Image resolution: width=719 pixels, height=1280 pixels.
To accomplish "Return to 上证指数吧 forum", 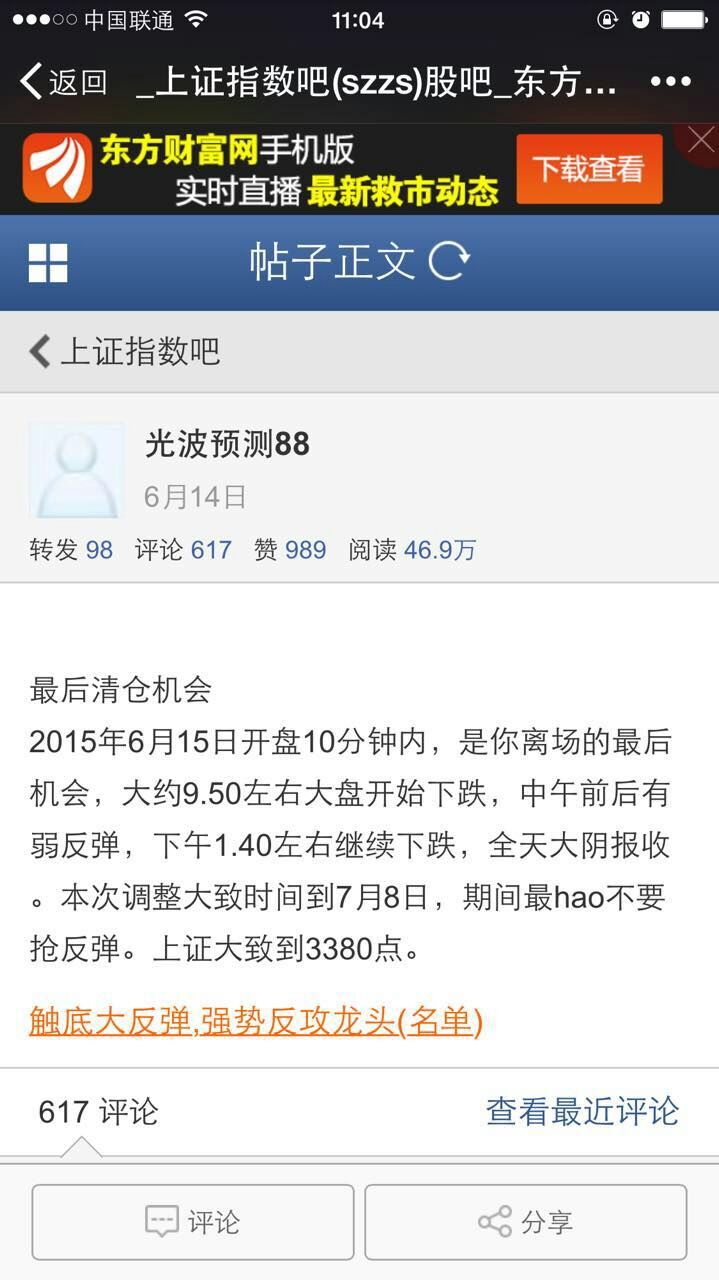I will click(125, 351).
